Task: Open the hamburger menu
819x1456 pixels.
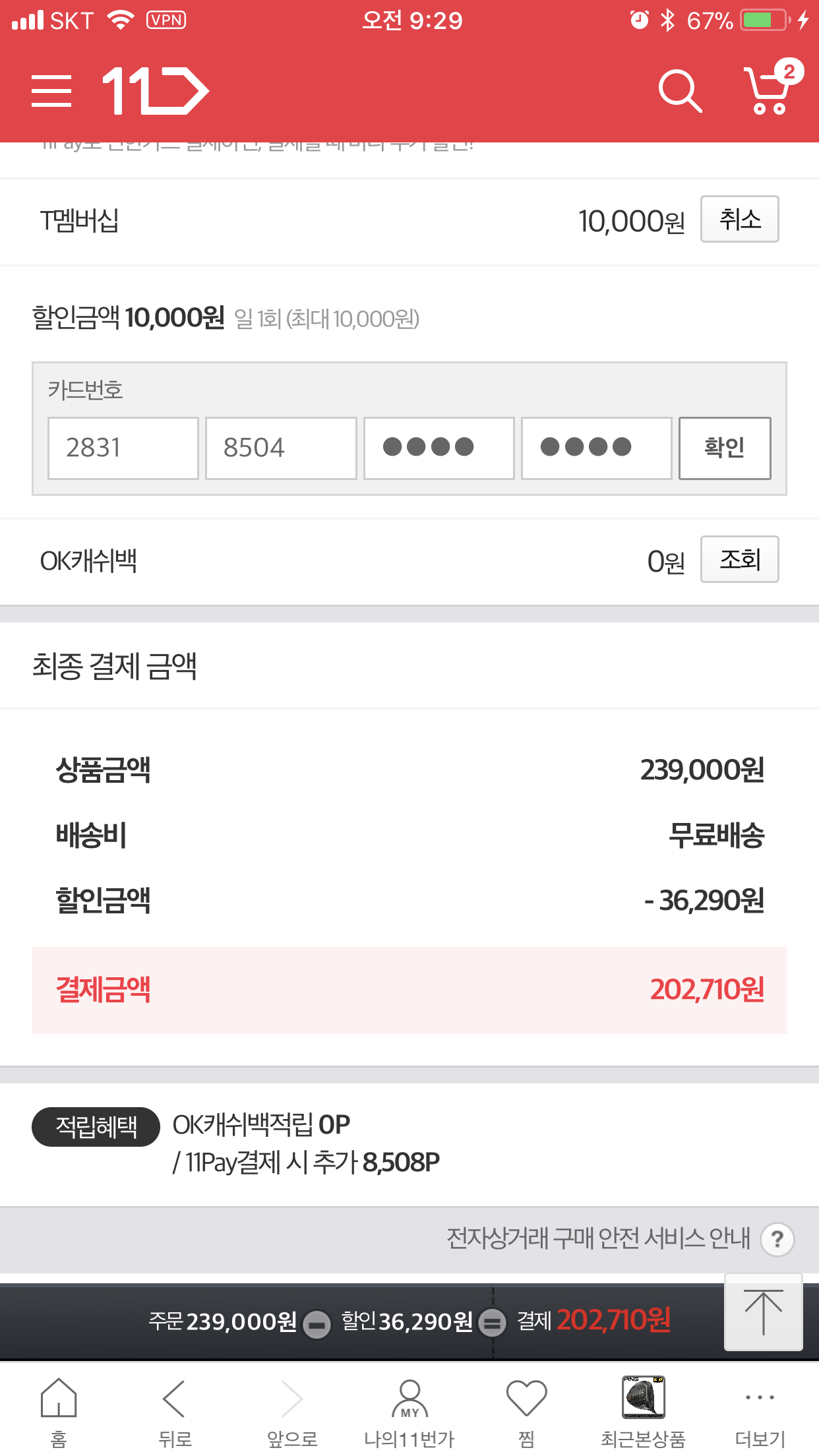Action: click(51, 91)
